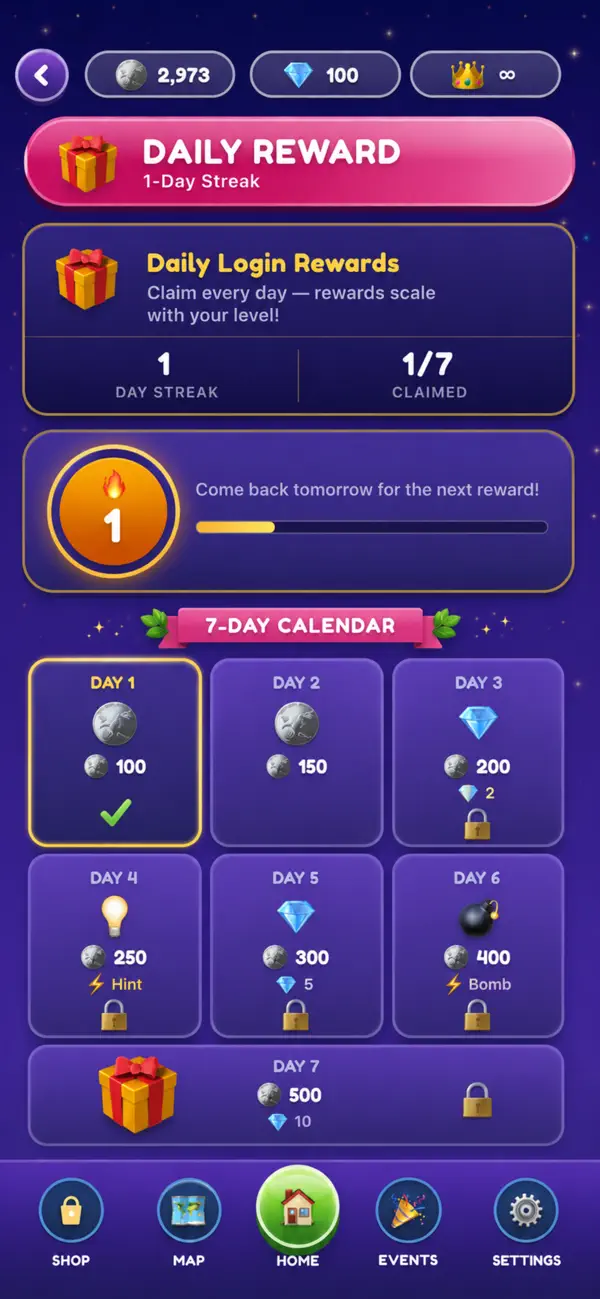
Task: Select the Day 1 reward card
Action: pos(115,752)
